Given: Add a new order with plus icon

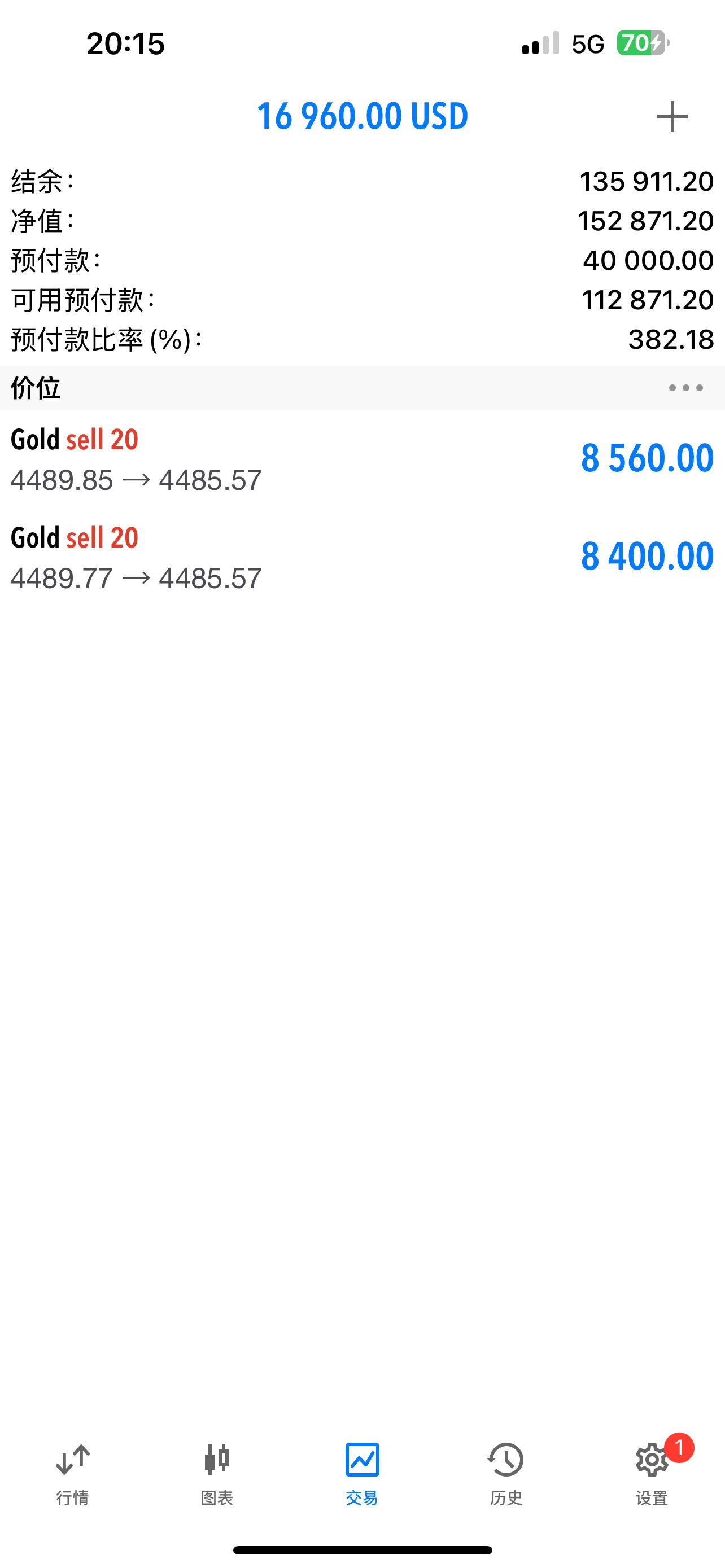Looking at the screenshot, I should [x=672, y=116].
